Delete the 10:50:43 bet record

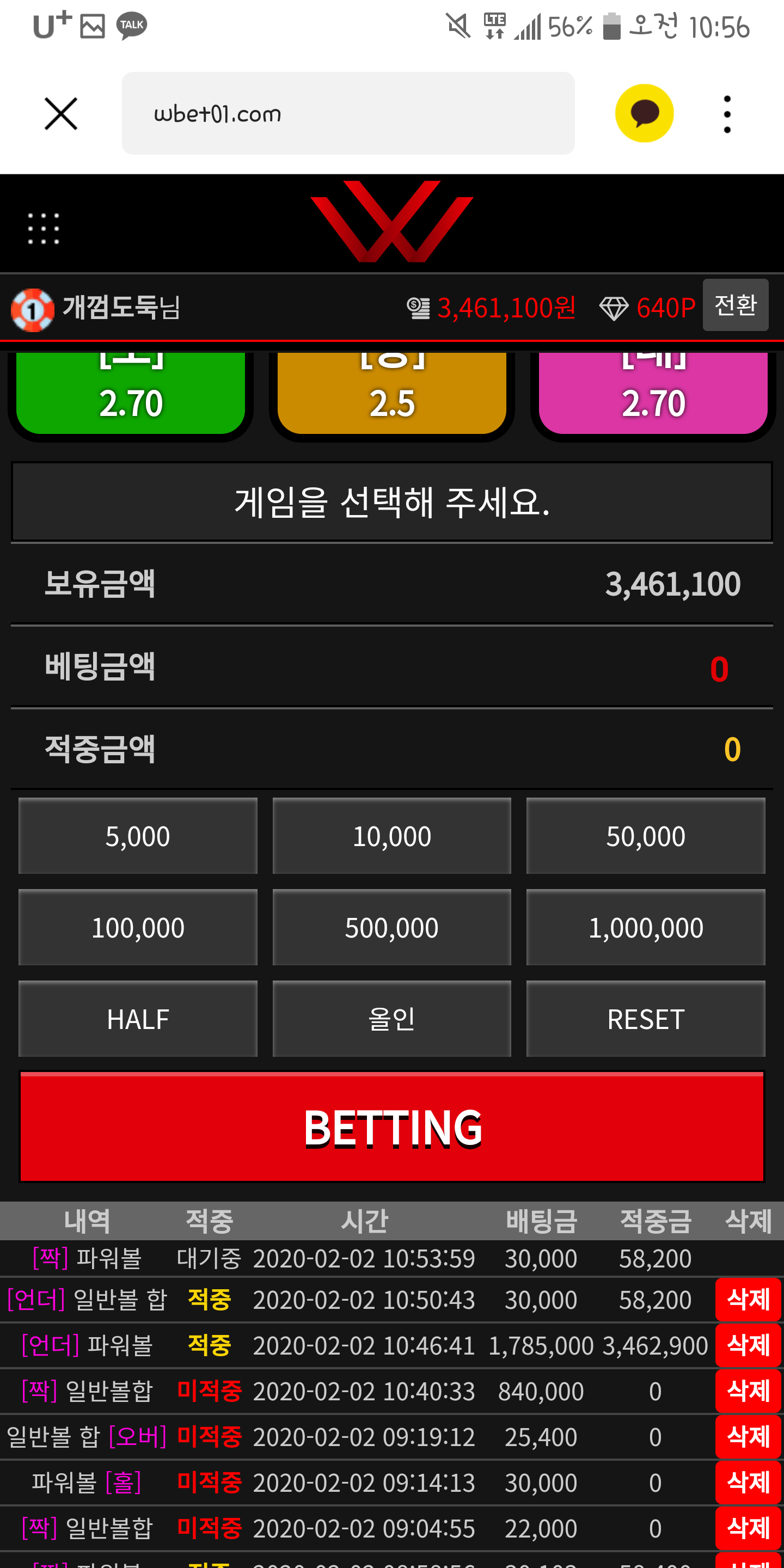[x=748, y=1300]
